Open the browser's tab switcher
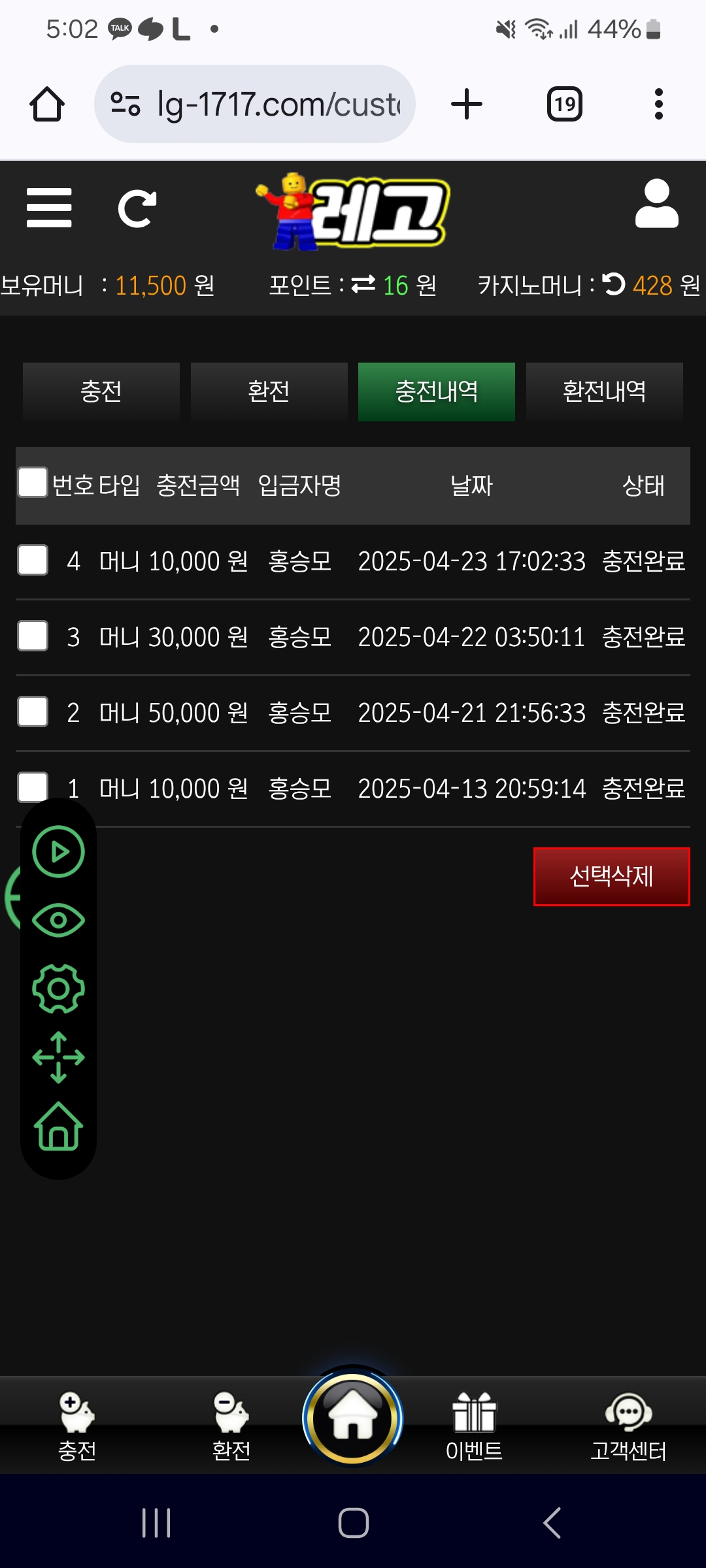 point(564,104)
